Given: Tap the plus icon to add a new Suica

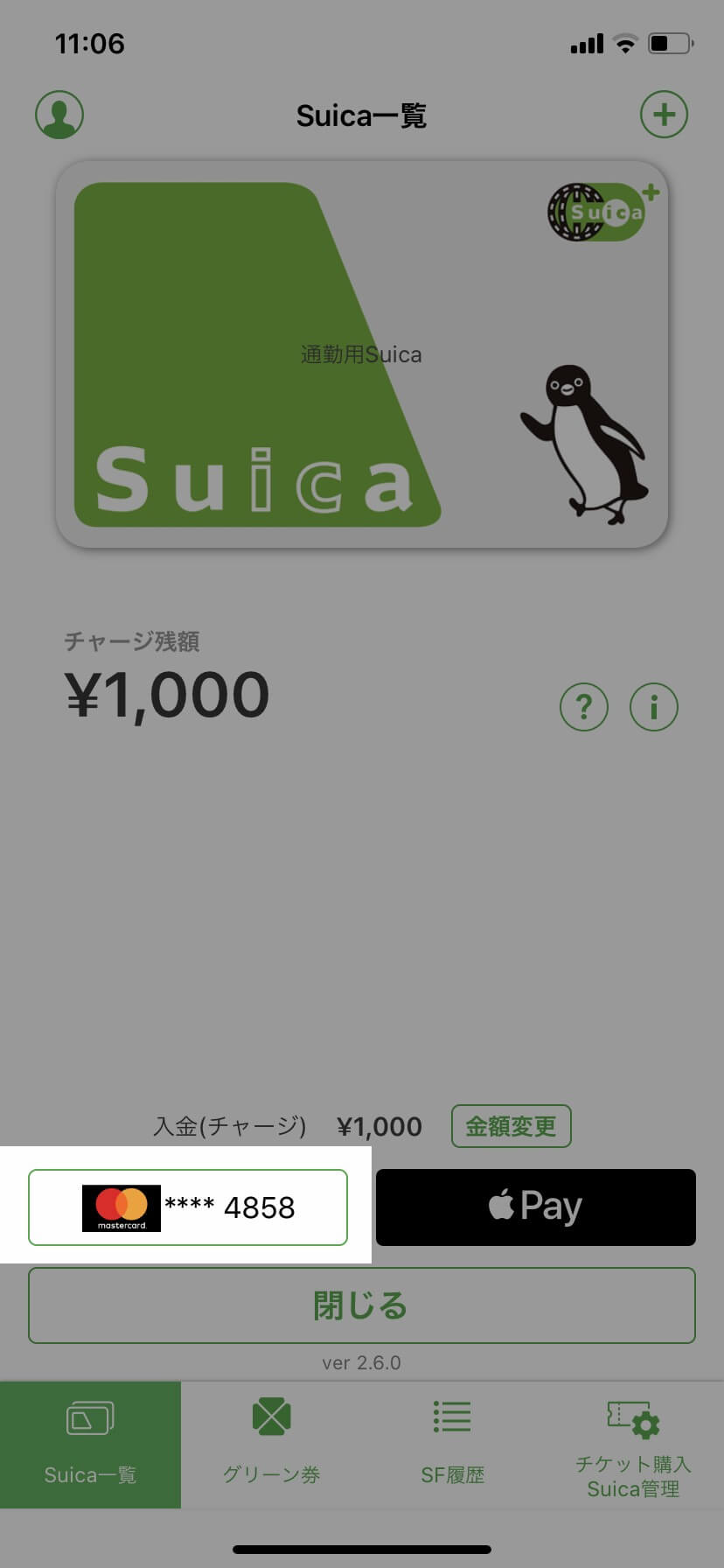Looking at the screenshot, I should pos(665,114).
